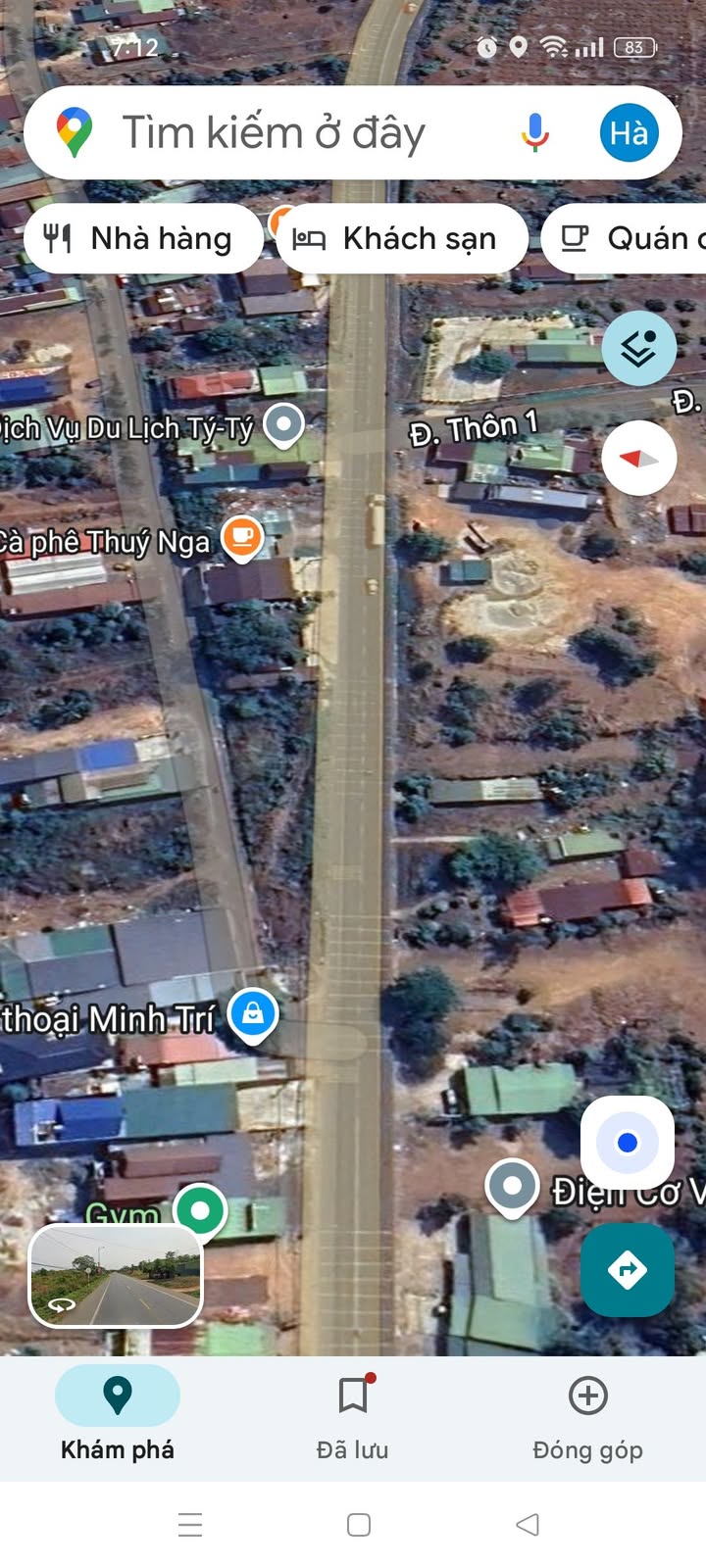The width and height of the screenshot is (706, 1568).
Task: Select the "Nhà hàng" chip
Action: [143, 238]
